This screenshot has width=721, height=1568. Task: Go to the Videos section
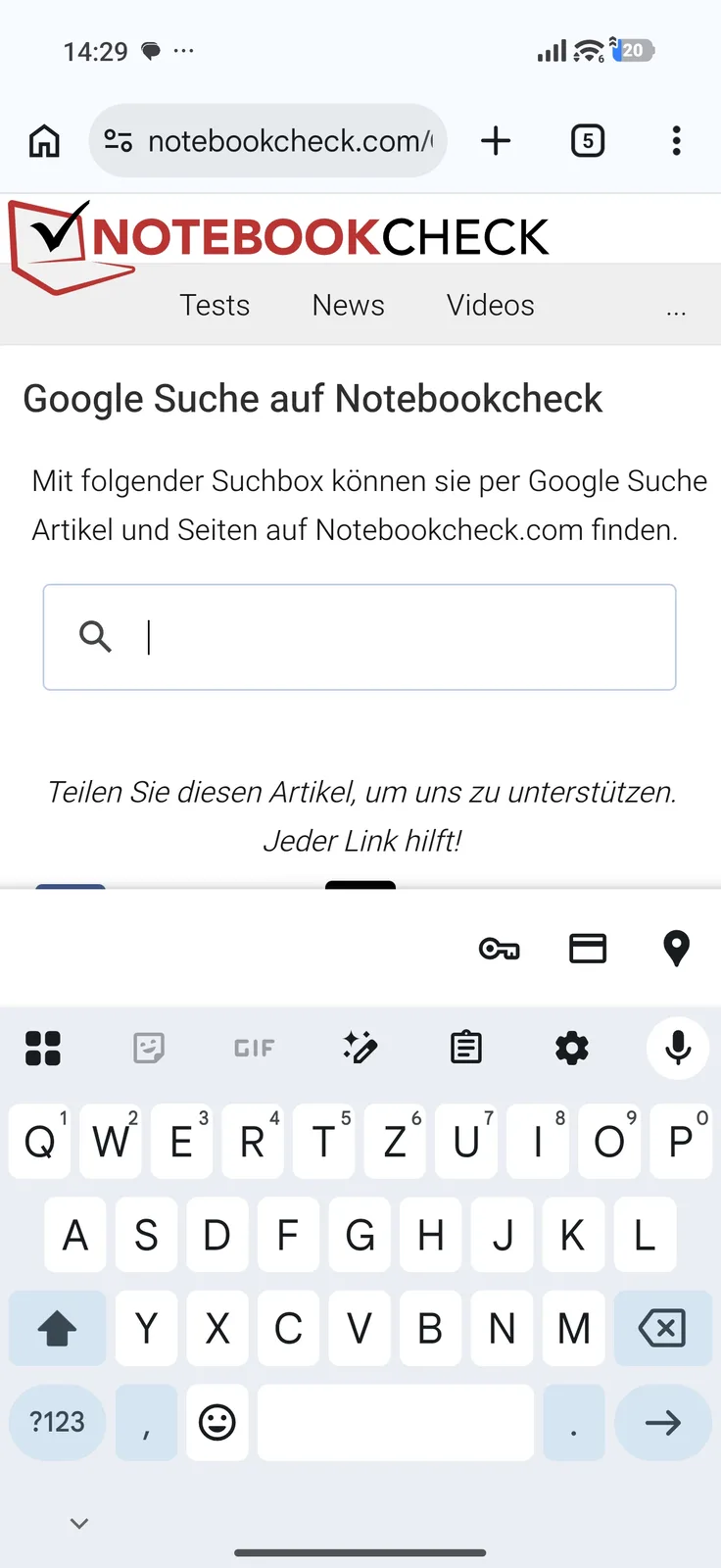(x=490, y=306)
